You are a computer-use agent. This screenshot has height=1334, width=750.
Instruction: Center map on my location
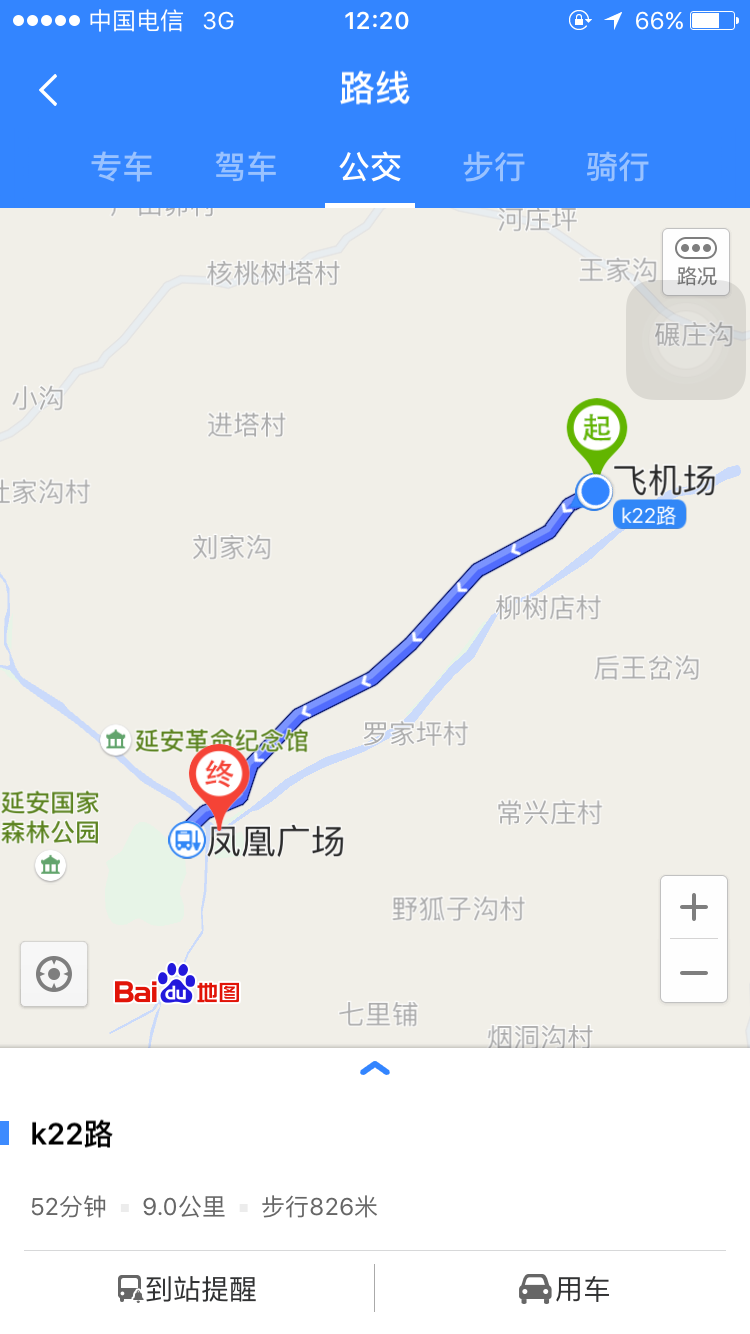point(54,973)
